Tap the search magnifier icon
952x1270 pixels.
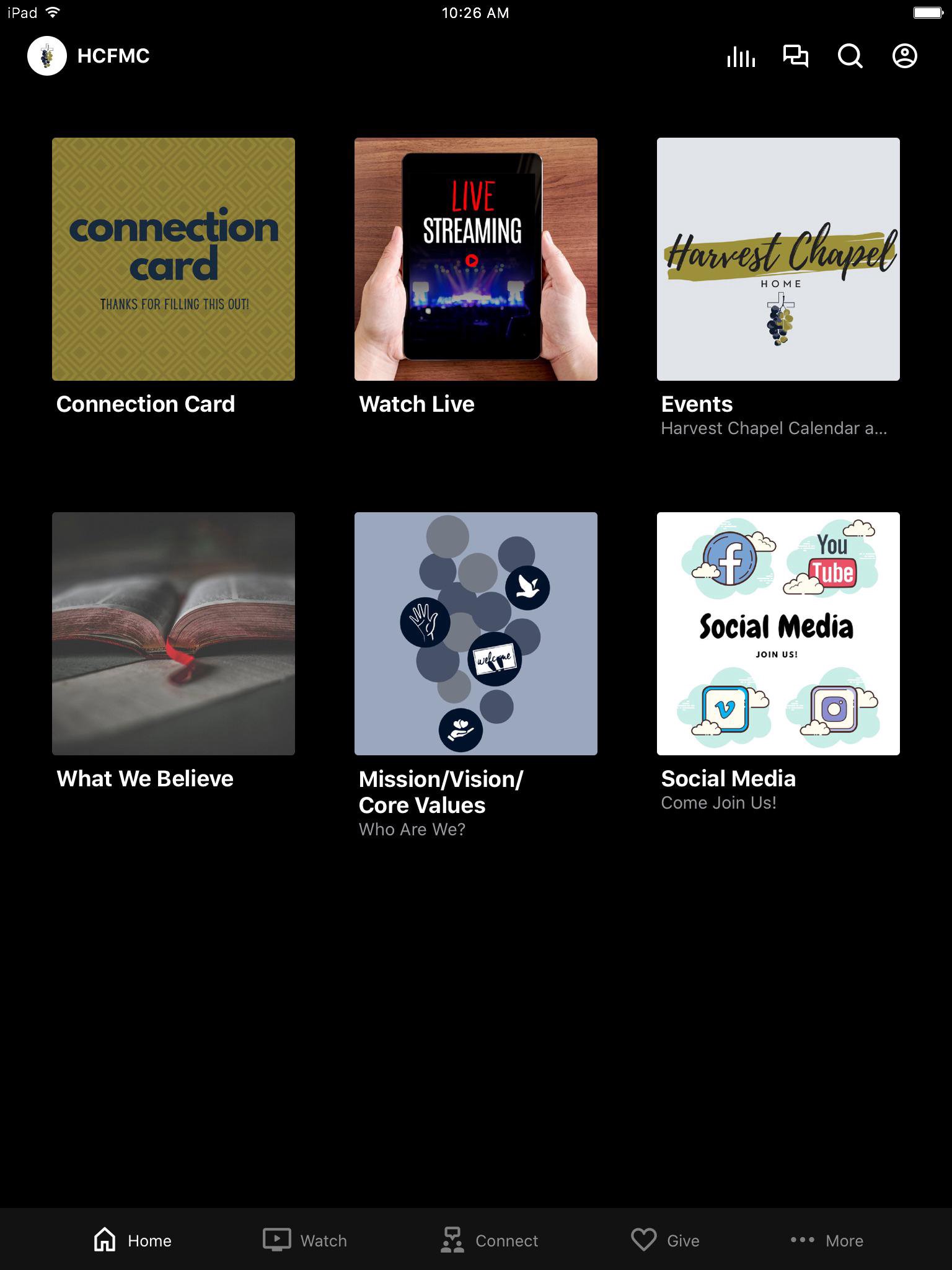point(850,56)
